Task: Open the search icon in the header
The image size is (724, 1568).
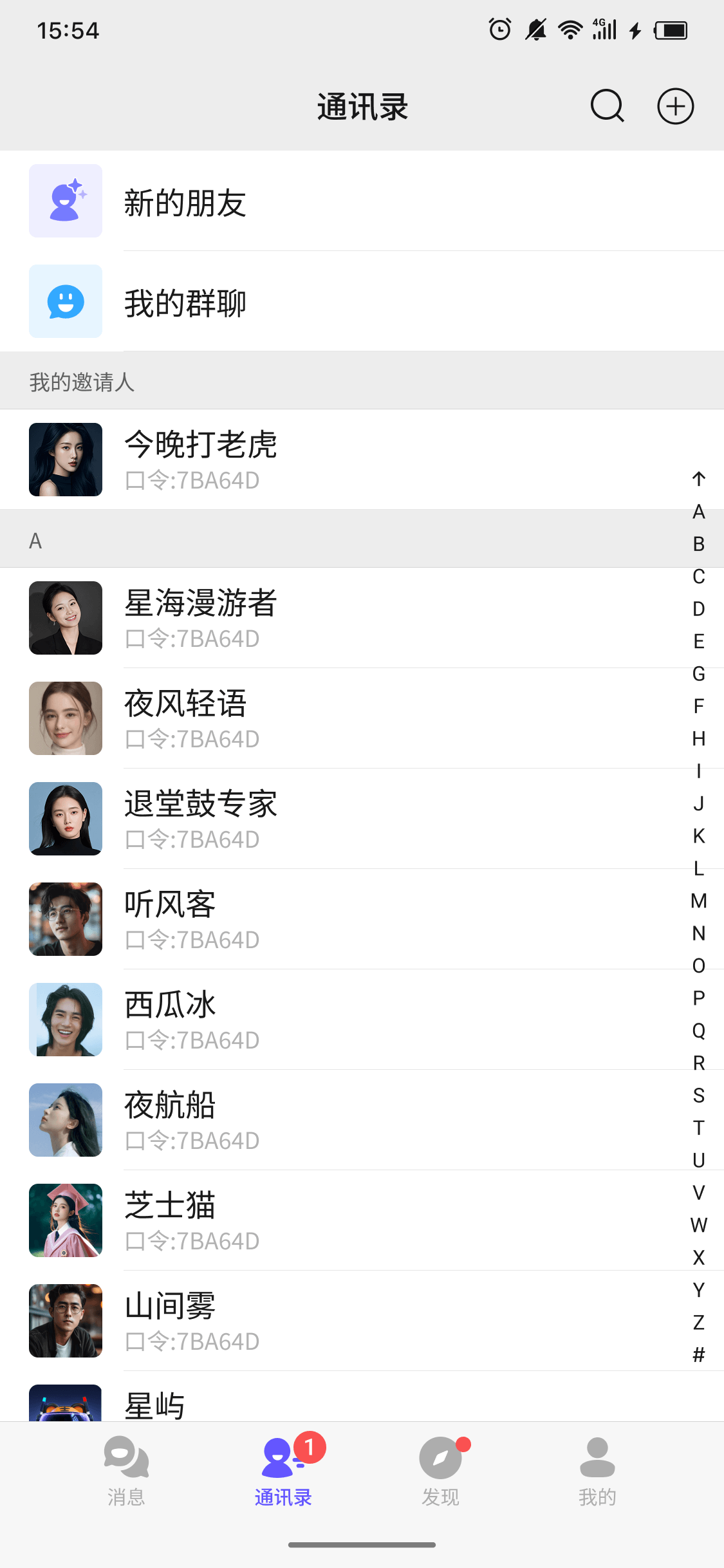Action: point(607,106)
